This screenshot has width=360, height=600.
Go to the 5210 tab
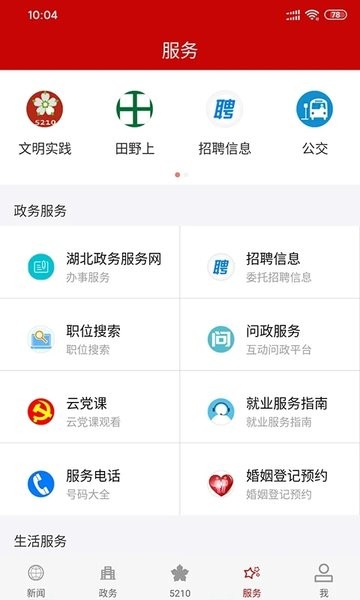tap(180, 581)
